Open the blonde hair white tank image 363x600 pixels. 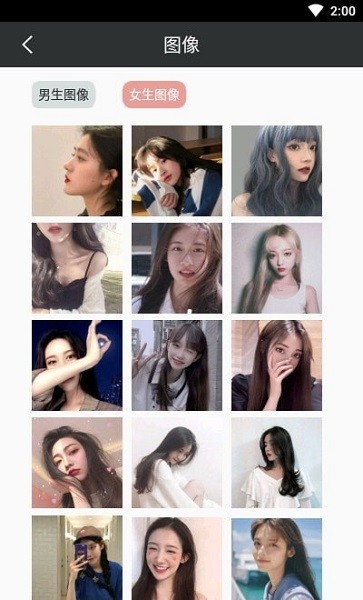[x=277, y=268]
